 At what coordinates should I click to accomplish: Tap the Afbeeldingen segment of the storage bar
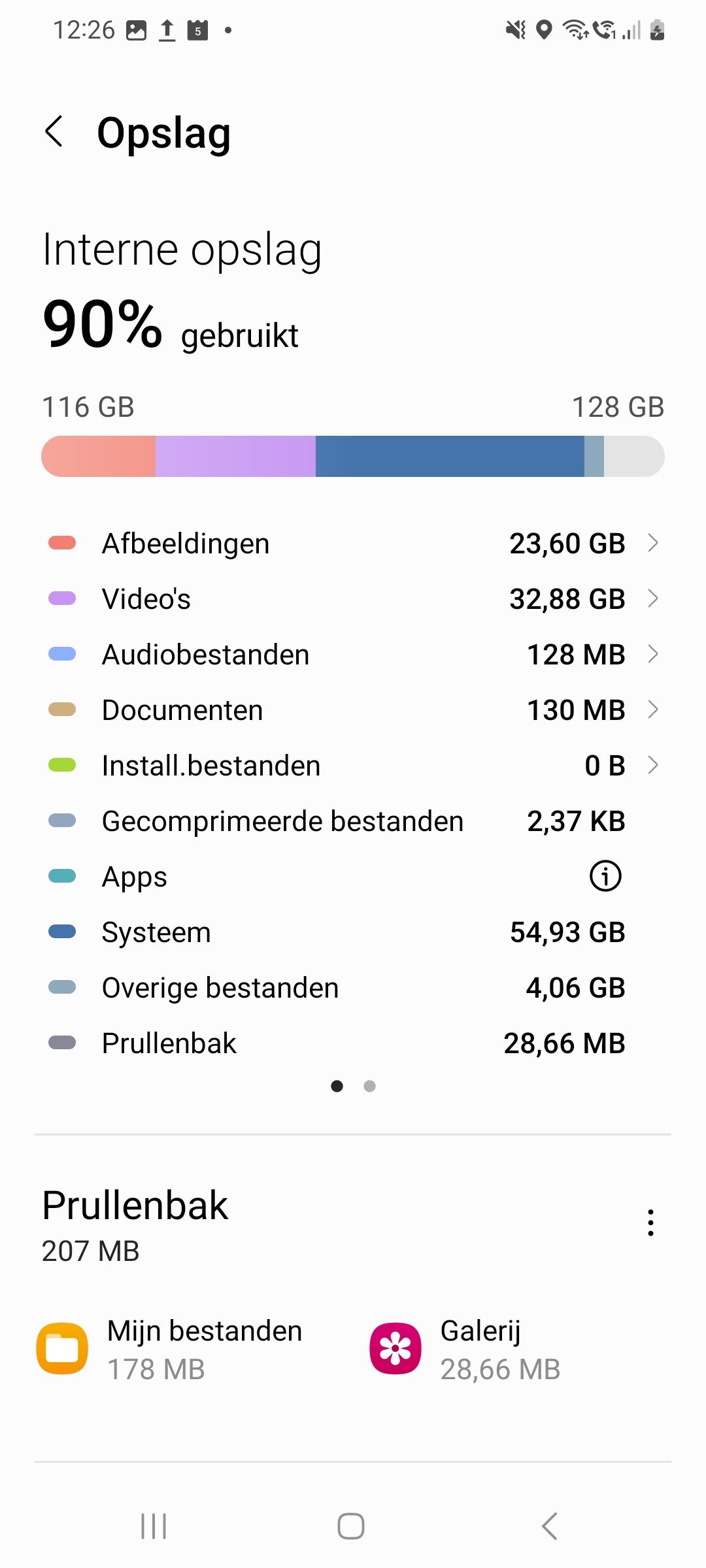[98, 455]
